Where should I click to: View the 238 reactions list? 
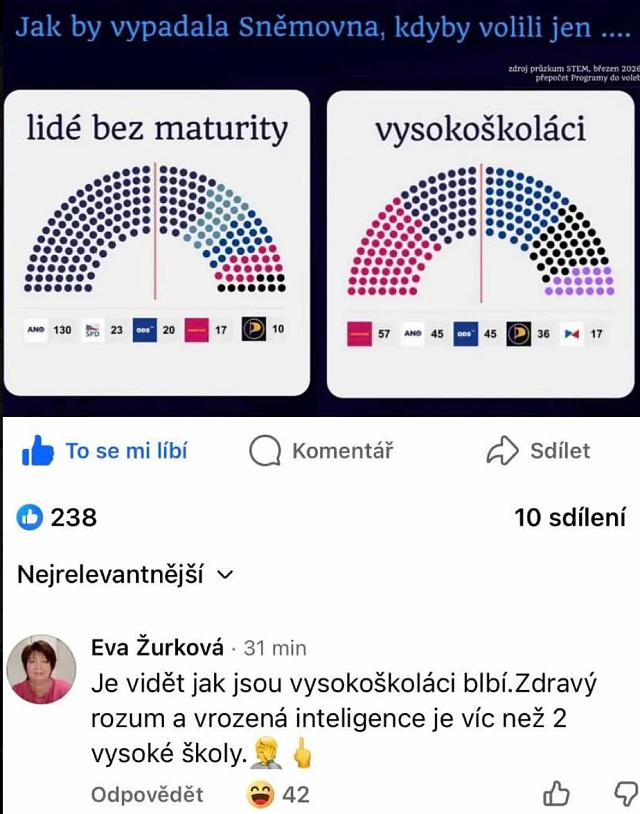58,517
